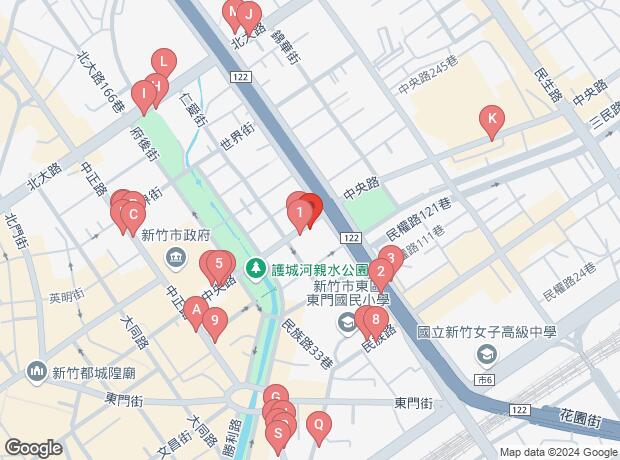Open the map marker labeled C
This screenshot has width=620, height=460.
click(129, 214)
